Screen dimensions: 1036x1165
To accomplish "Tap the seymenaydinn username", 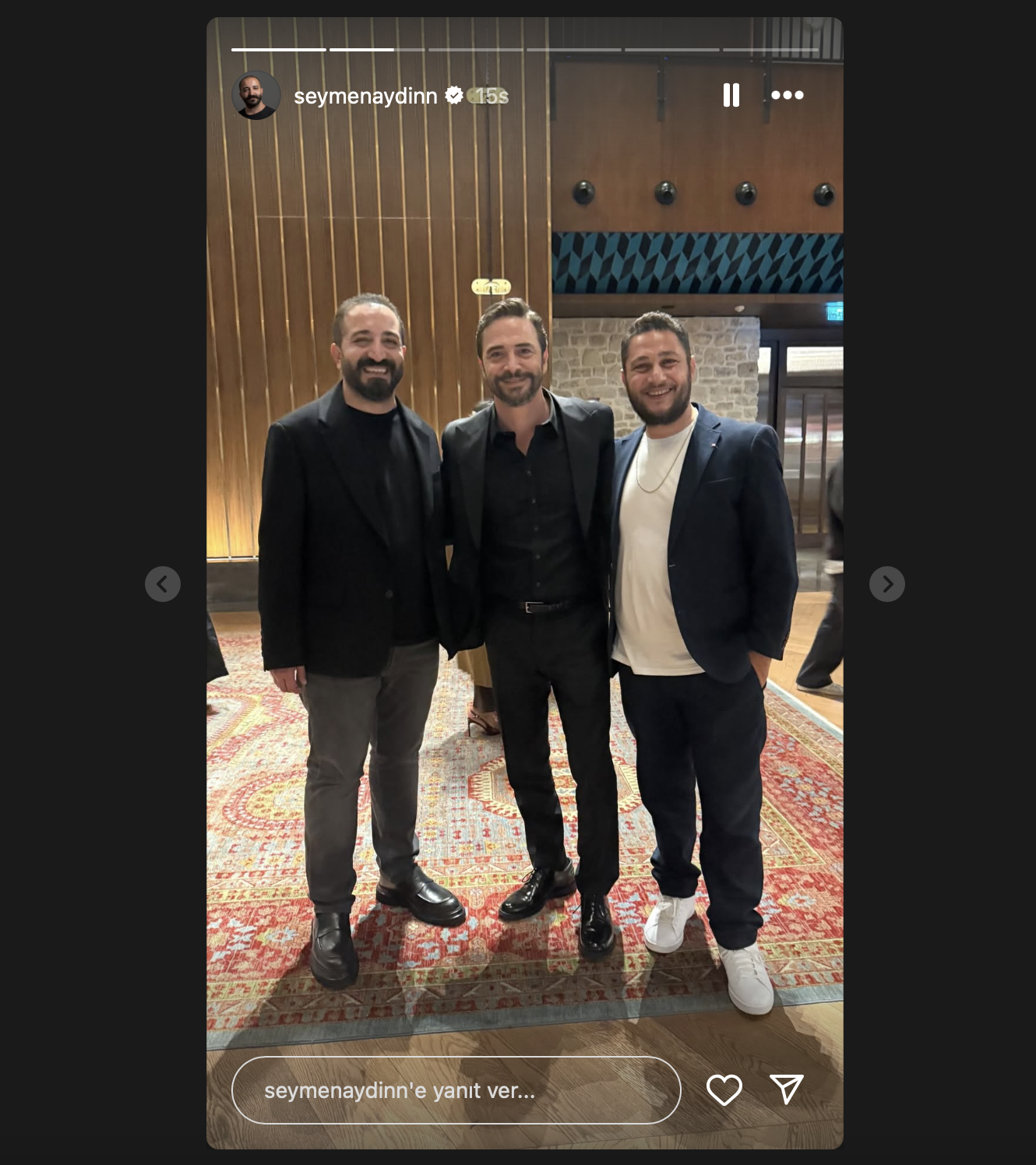I will pyautogui.click(x=365, y=96).
